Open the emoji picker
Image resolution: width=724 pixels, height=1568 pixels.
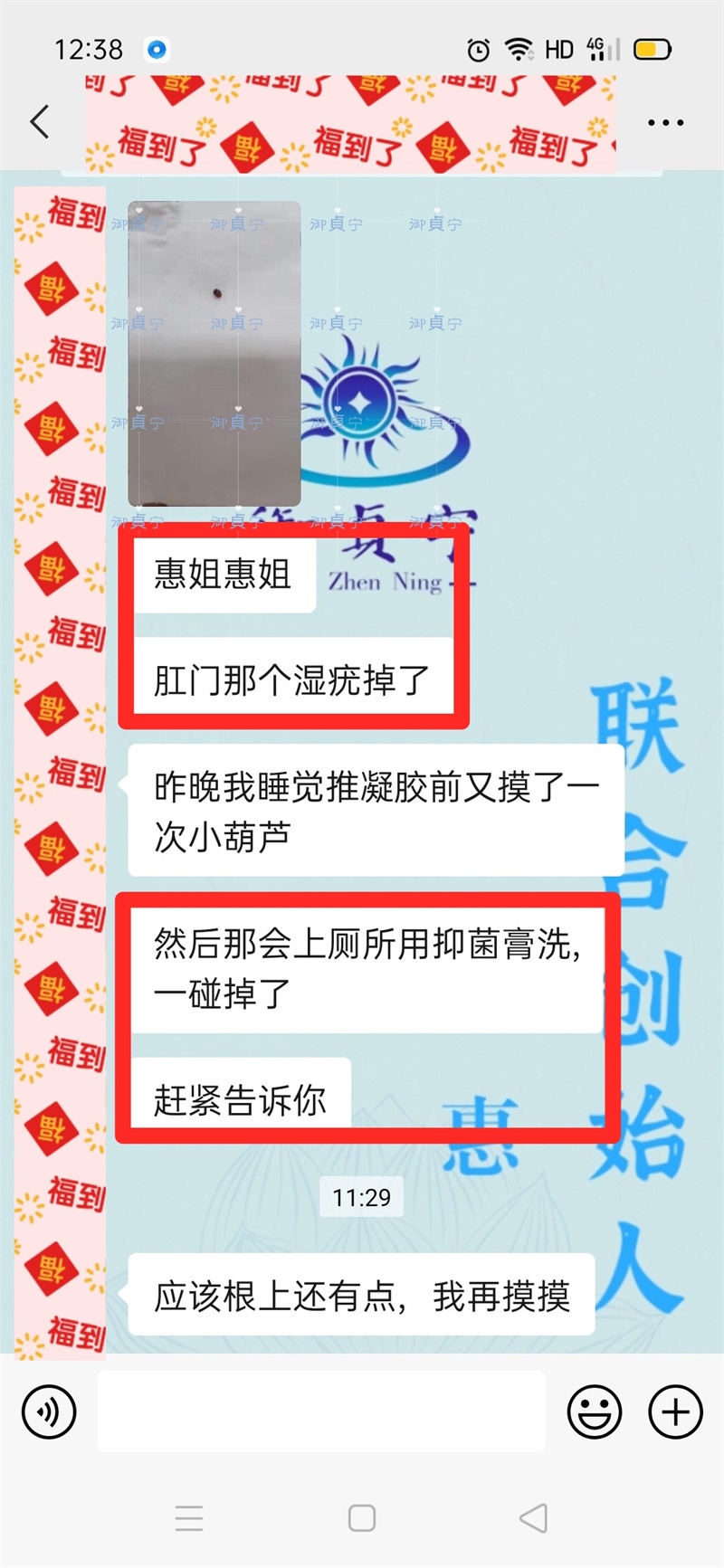tap(594, 1411)
